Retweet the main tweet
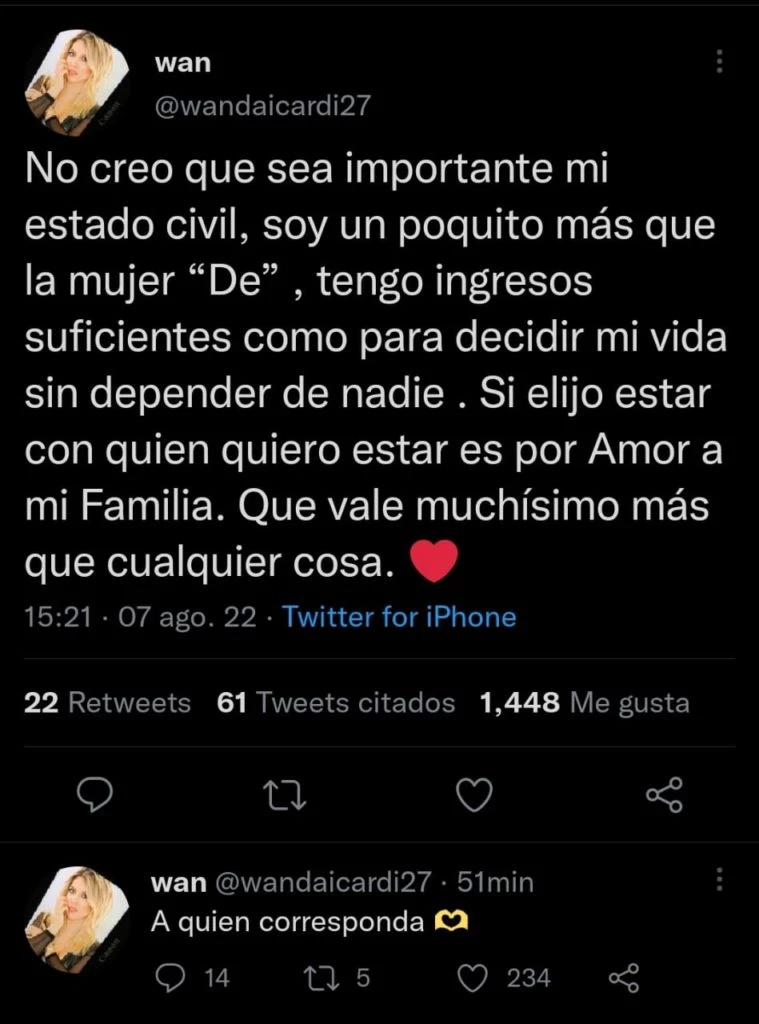The width and height of the screenshot is (759, 1024). (x=284, y=795)
